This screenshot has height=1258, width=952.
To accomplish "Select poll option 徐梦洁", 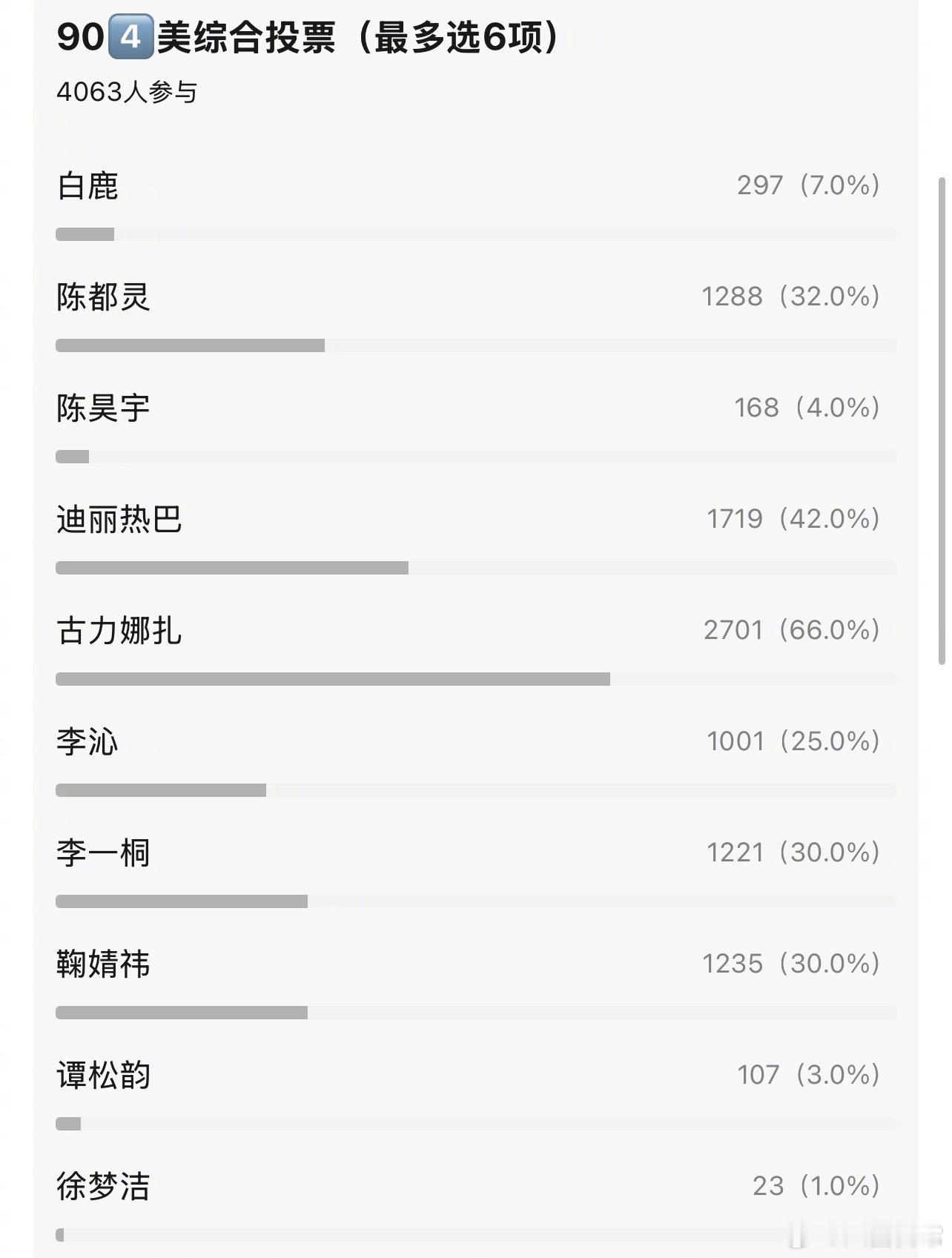I will (102, 1187).
